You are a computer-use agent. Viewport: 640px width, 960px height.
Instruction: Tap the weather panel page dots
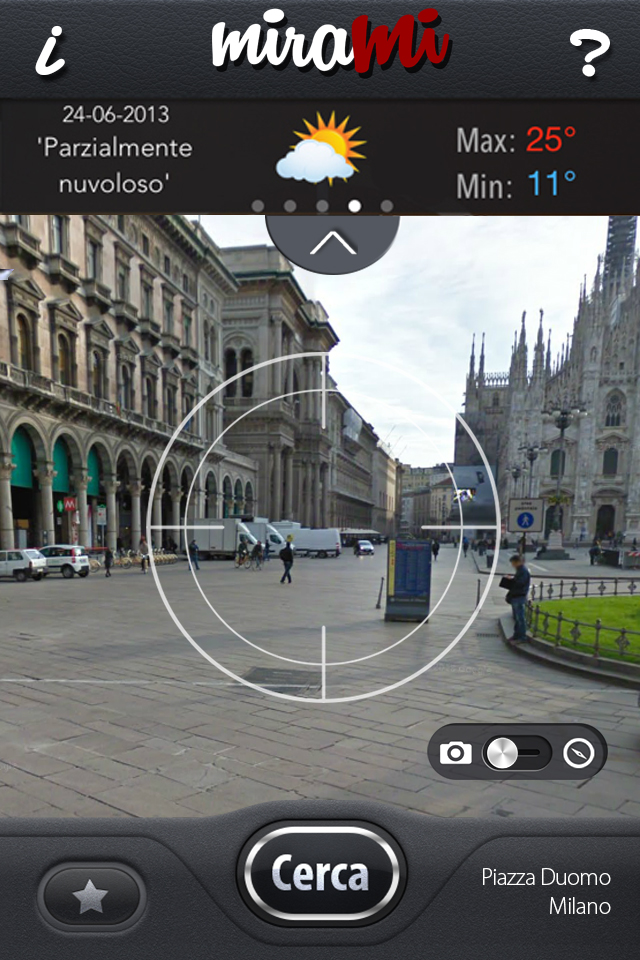click(x=322, y=206)
